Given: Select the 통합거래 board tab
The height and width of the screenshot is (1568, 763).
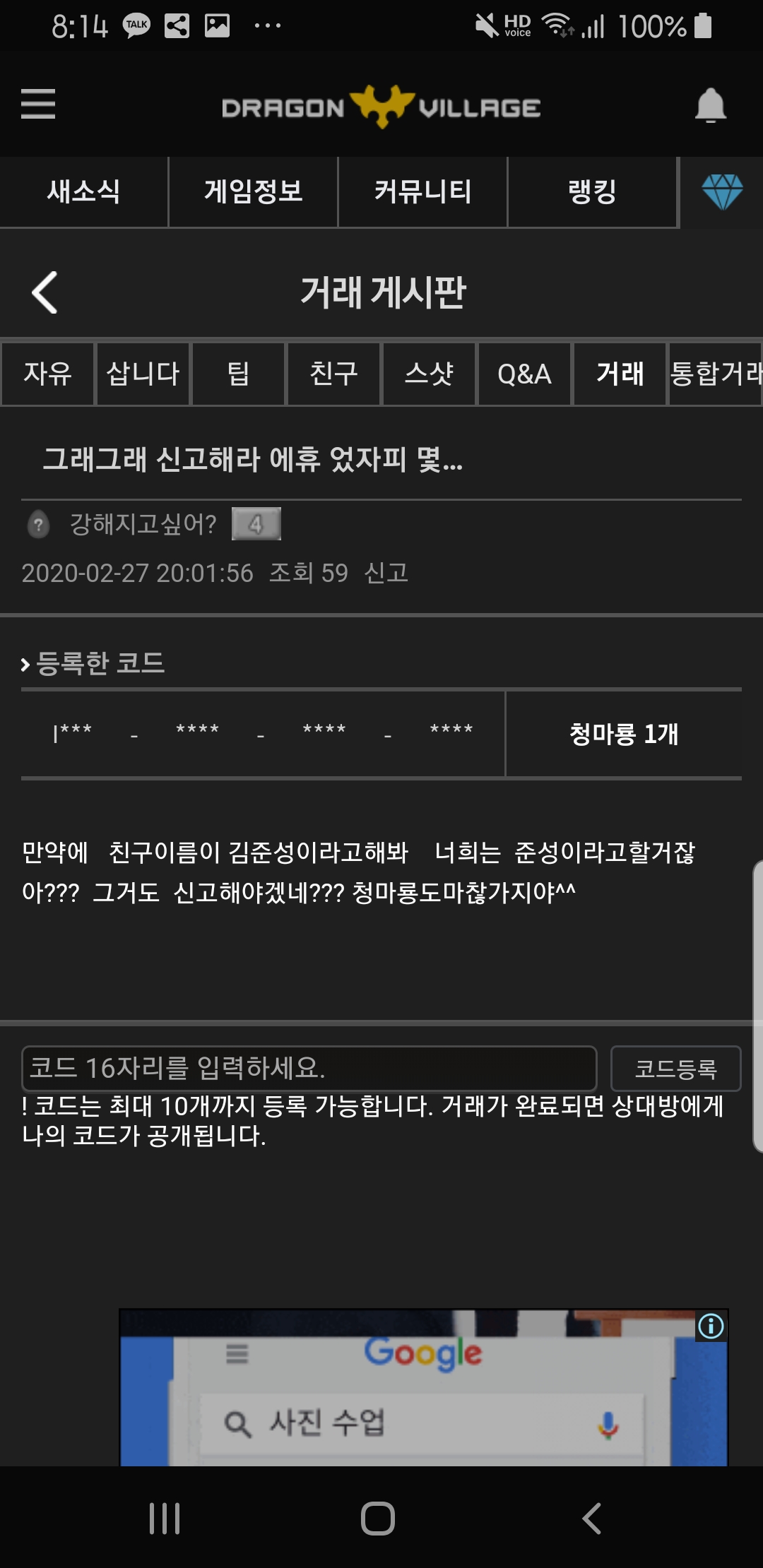Looking at the screenshot, I should click(715, 374).
